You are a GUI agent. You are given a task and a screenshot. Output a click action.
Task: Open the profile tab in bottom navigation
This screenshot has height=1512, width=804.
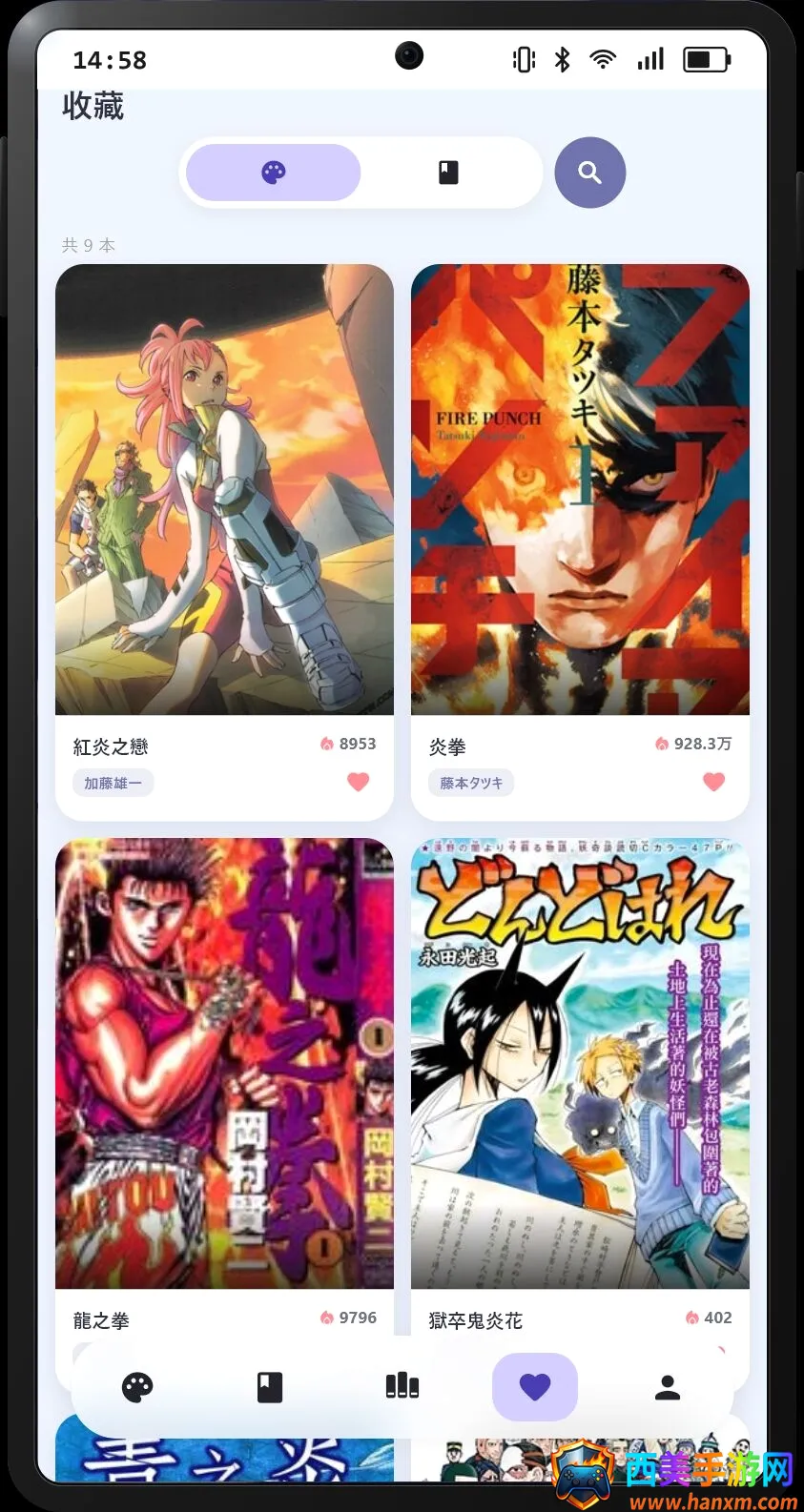[x=668, y=1387]
